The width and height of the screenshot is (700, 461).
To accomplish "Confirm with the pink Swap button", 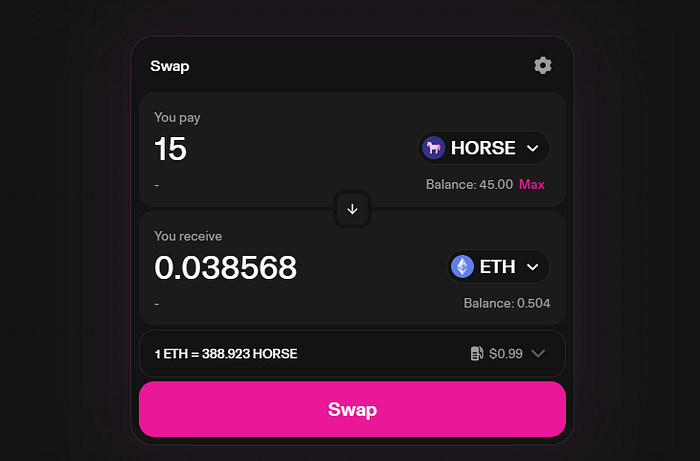I will coord(352,409).
